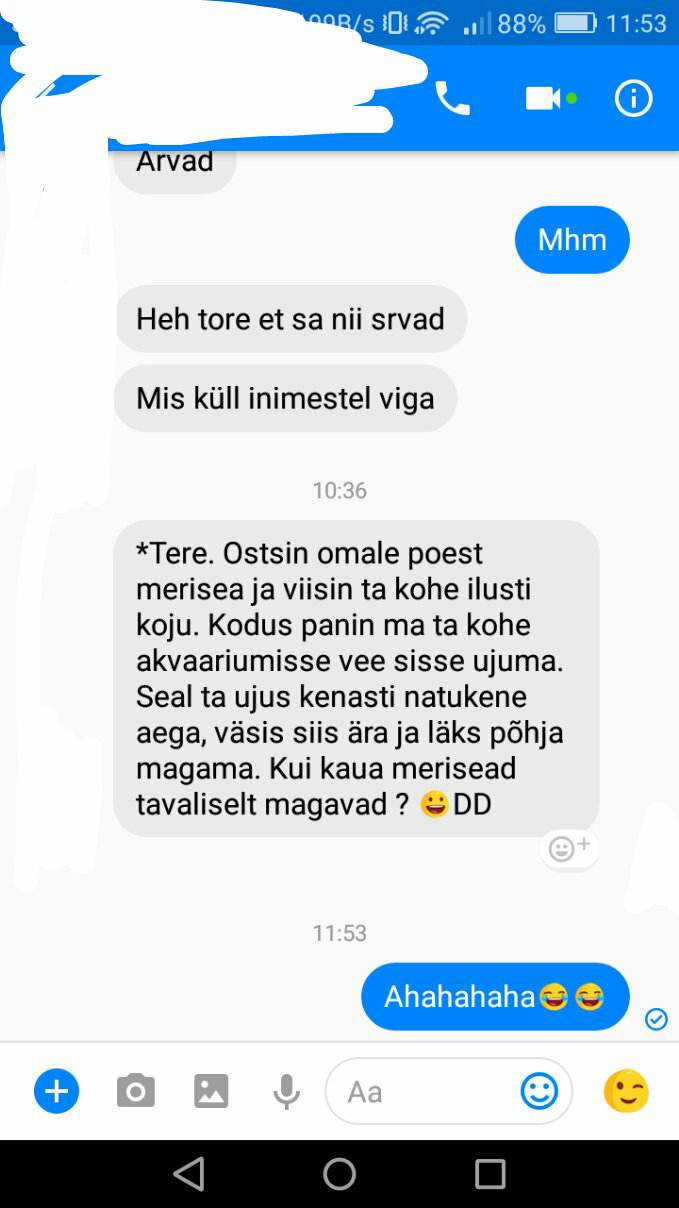Viewport: 679px width, 1208px height.
Task: Add a reaction to the merisea message
Action: pos(570,849)
